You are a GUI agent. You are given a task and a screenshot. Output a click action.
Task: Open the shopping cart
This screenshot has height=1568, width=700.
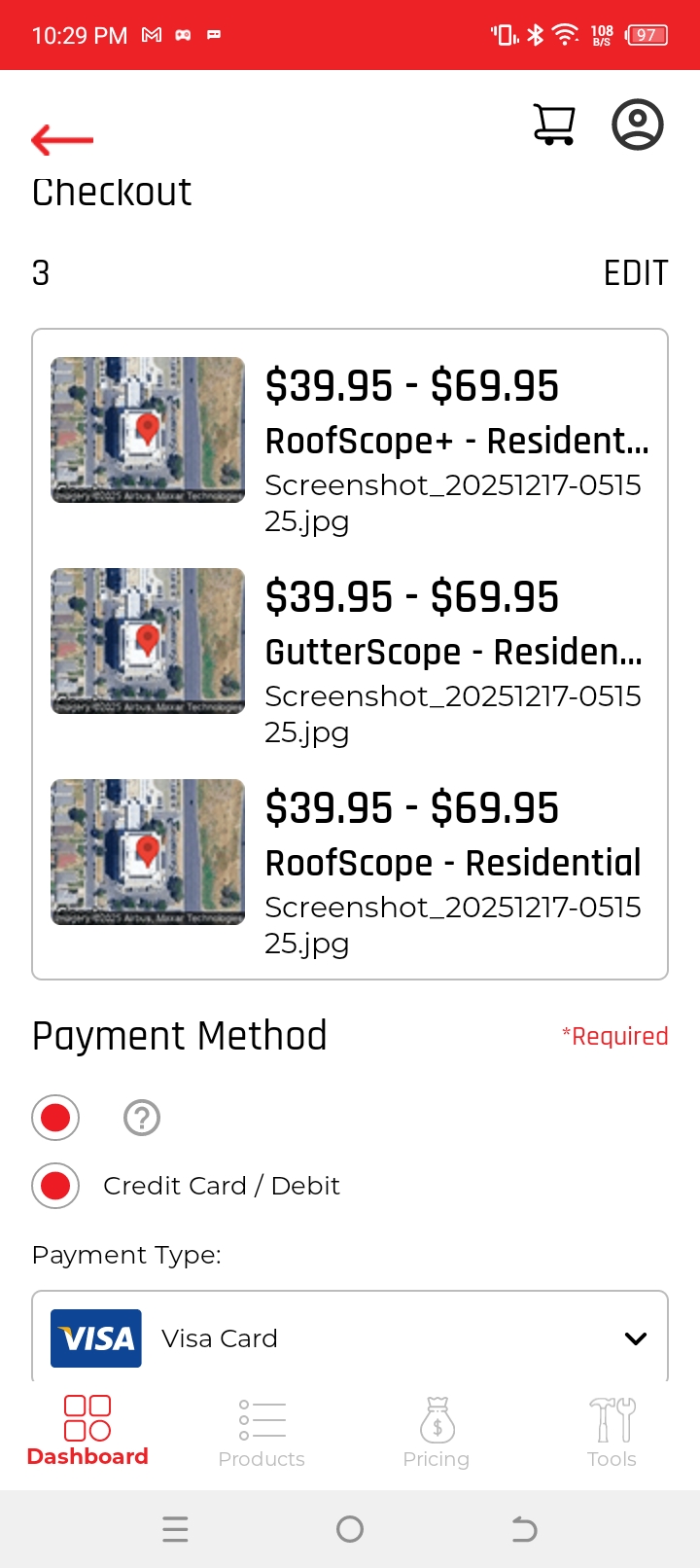[554, 125]
